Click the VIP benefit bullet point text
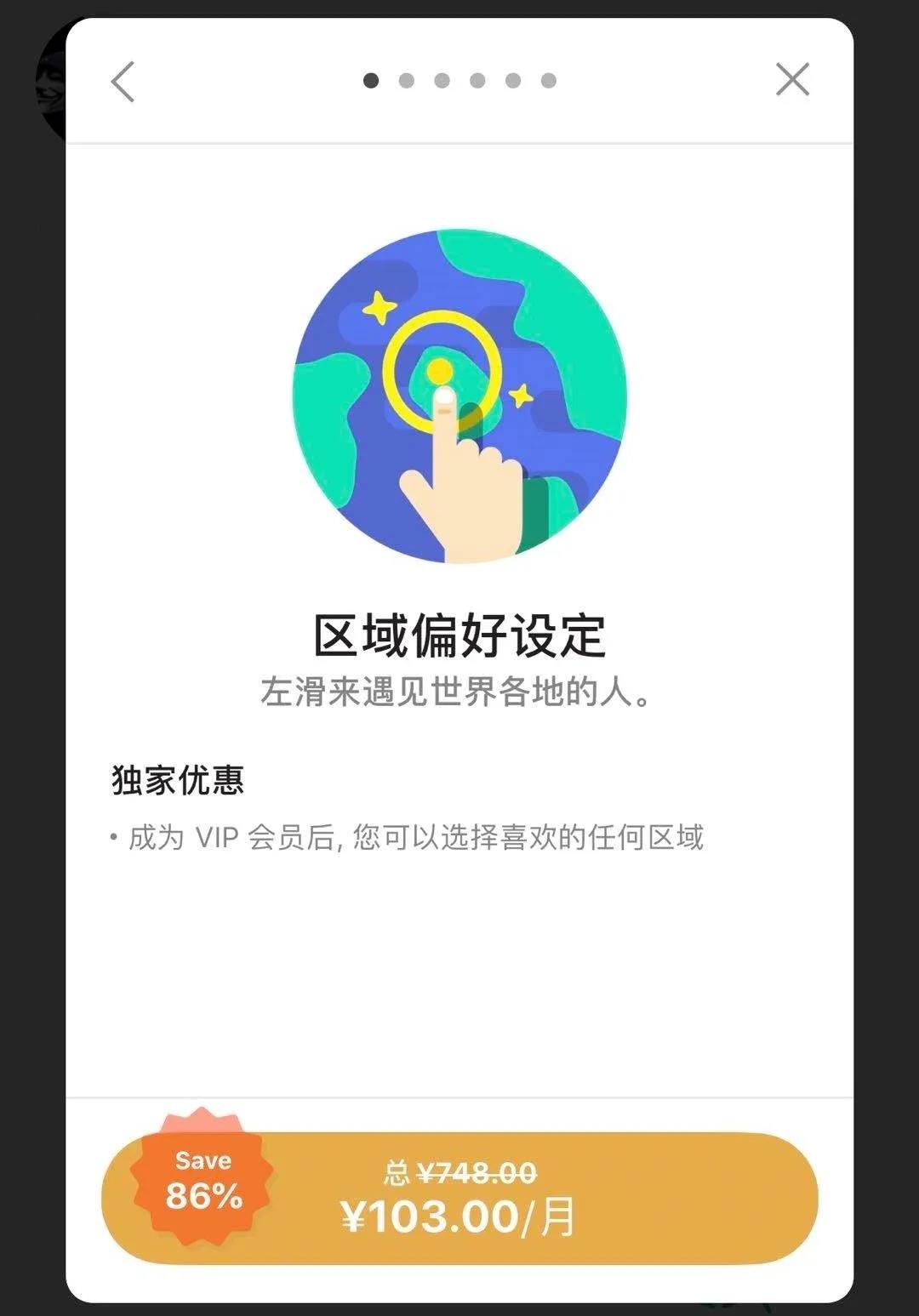 point(407,838)
